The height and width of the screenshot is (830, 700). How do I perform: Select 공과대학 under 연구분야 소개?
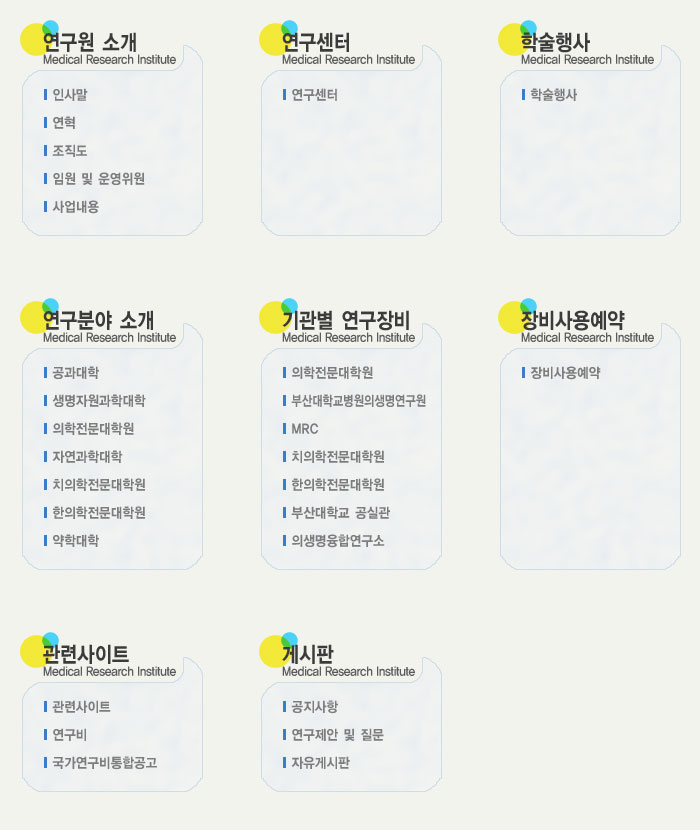pos(76,373)
